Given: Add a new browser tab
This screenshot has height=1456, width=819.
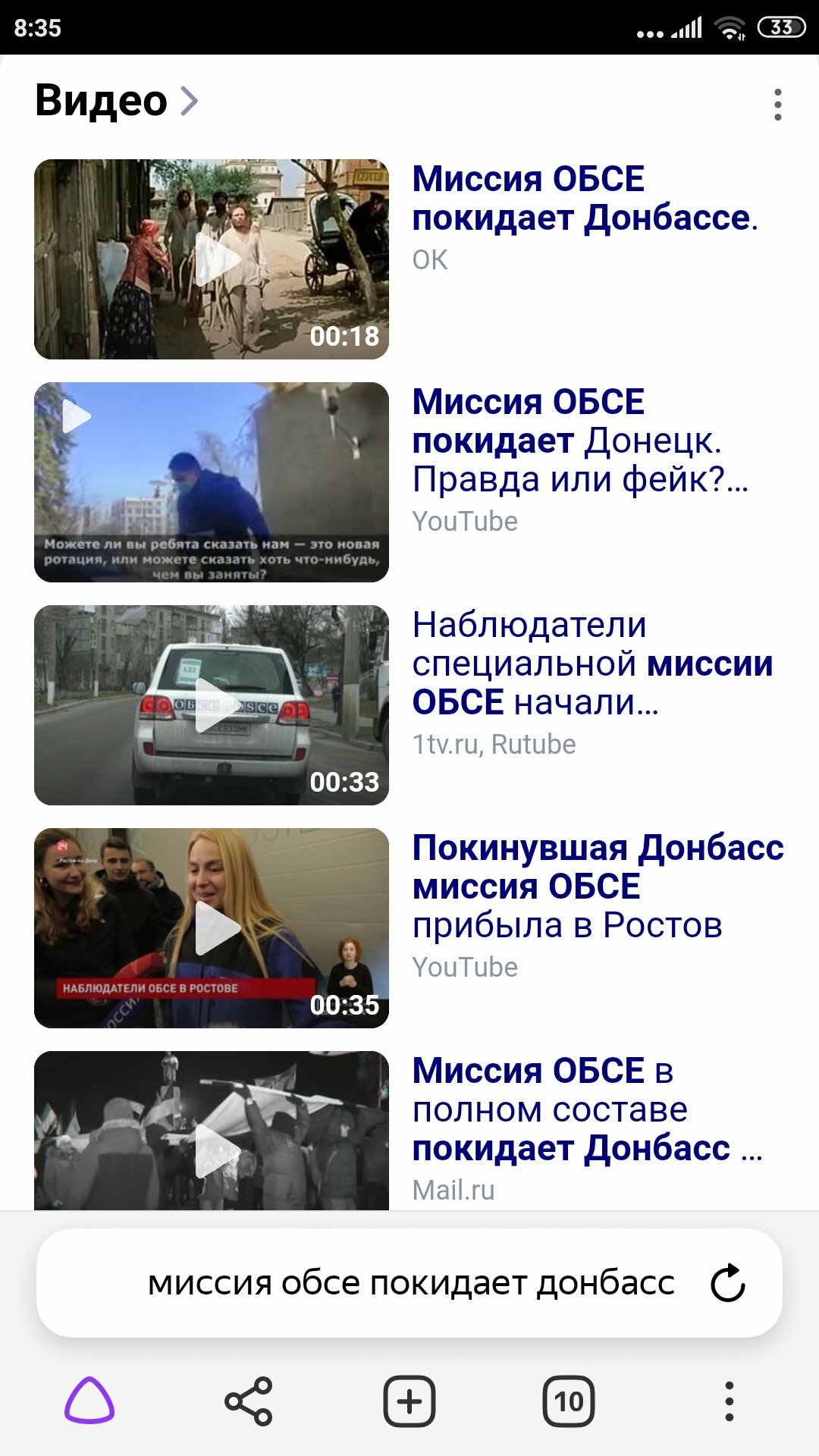Looking at the screenshot, I should (x=409, y=1401).
